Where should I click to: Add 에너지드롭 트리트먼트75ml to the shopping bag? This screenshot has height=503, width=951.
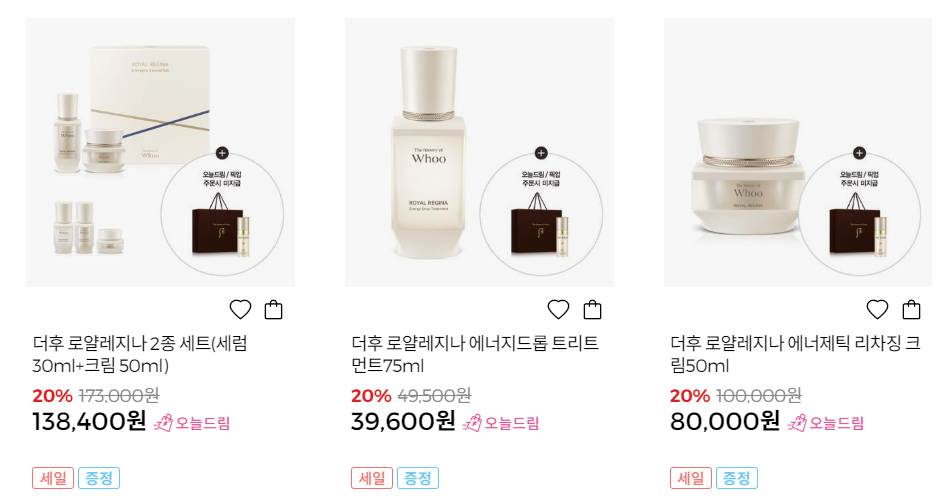coord(593,310)
